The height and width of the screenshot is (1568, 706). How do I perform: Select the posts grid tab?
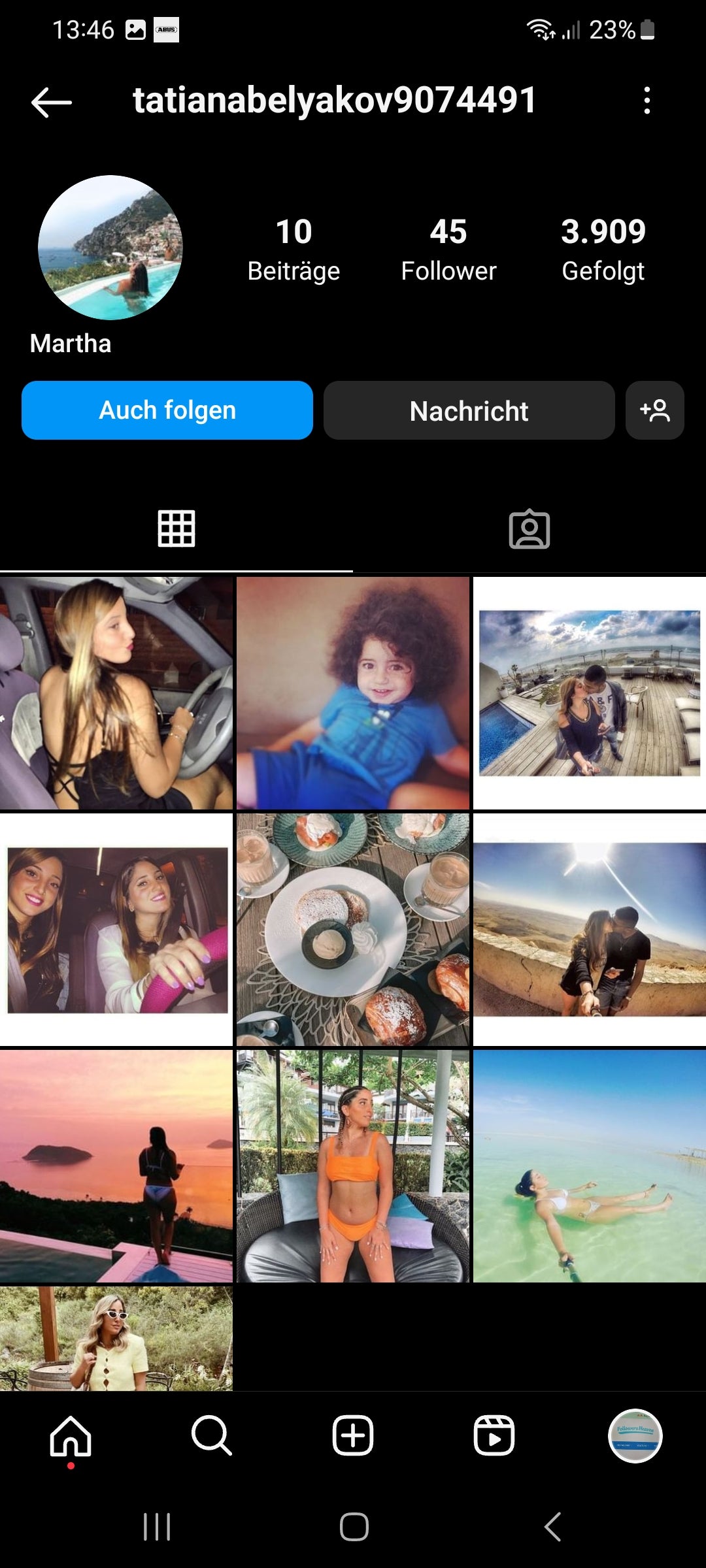pos(176,529)
